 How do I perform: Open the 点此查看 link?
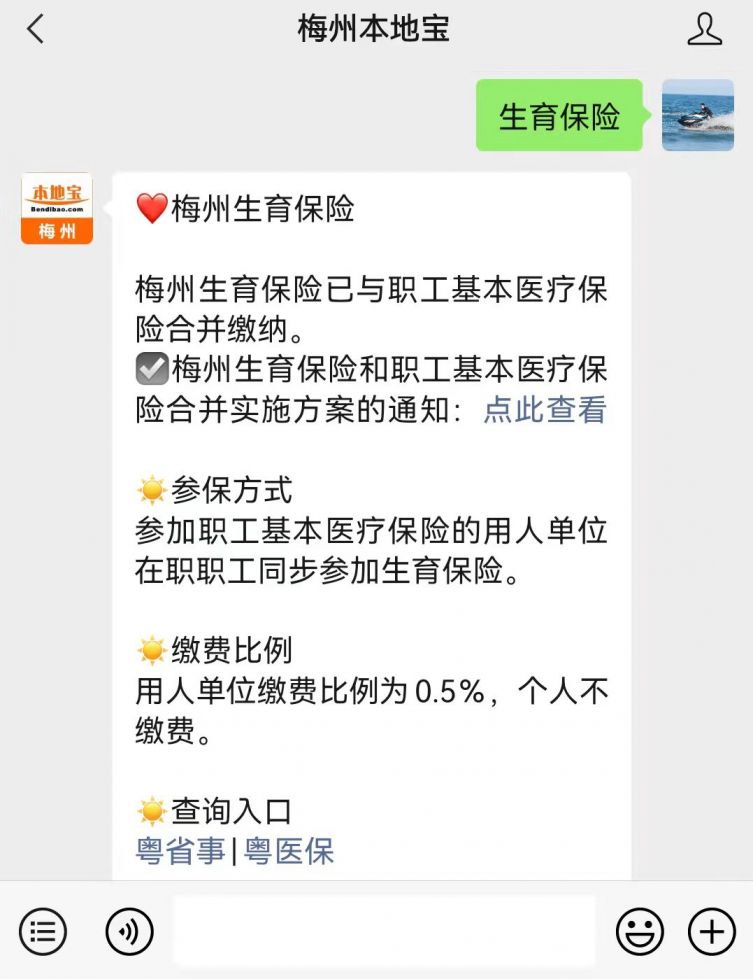coord(545,410)
